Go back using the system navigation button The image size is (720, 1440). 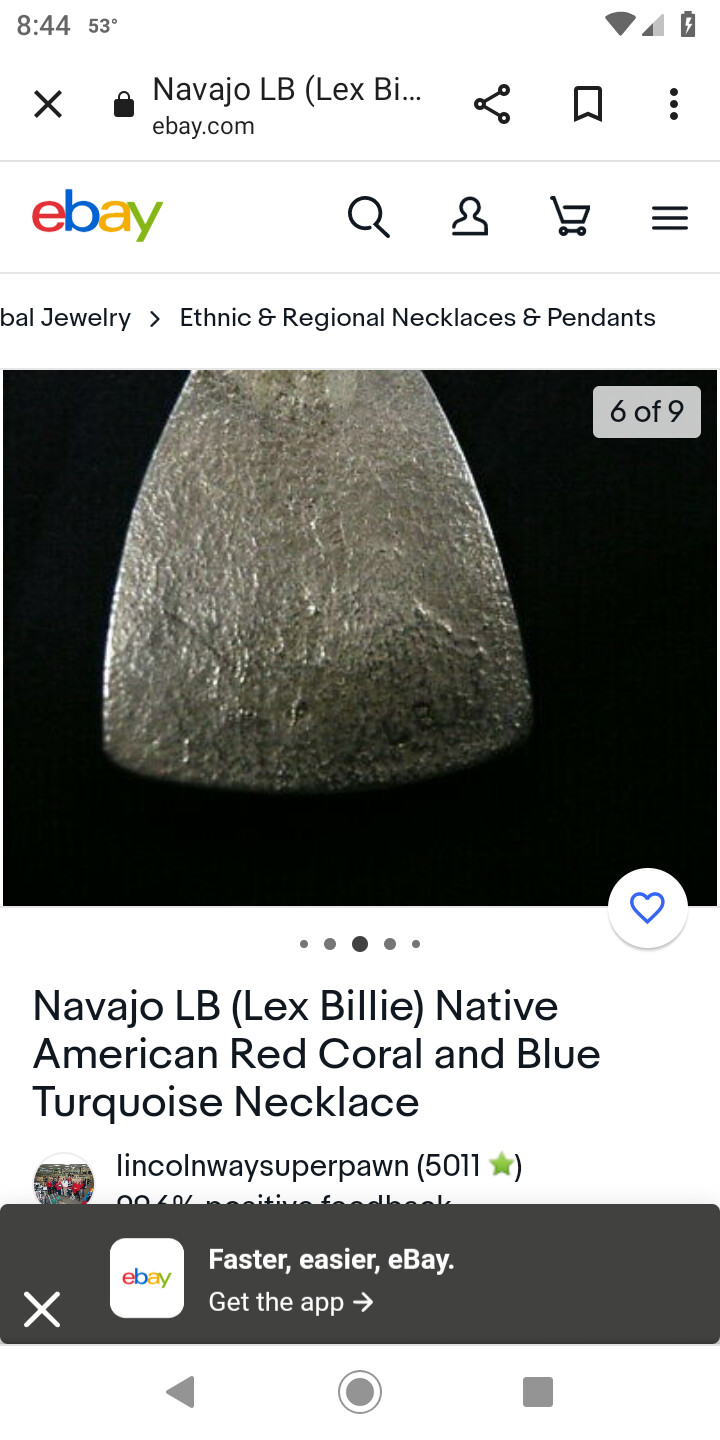(x=181, y=1391)
